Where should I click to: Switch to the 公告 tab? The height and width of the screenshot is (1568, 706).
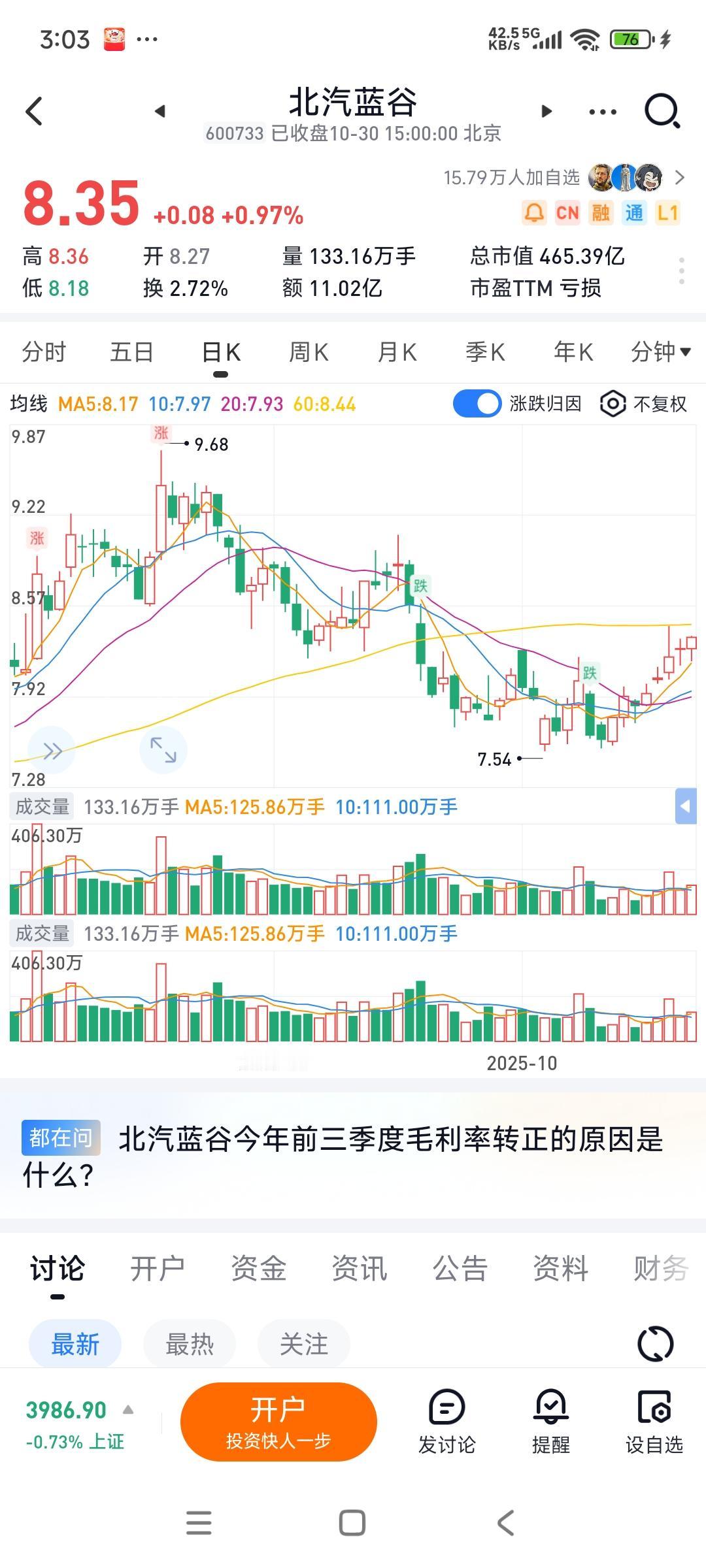coord(460,1266)
